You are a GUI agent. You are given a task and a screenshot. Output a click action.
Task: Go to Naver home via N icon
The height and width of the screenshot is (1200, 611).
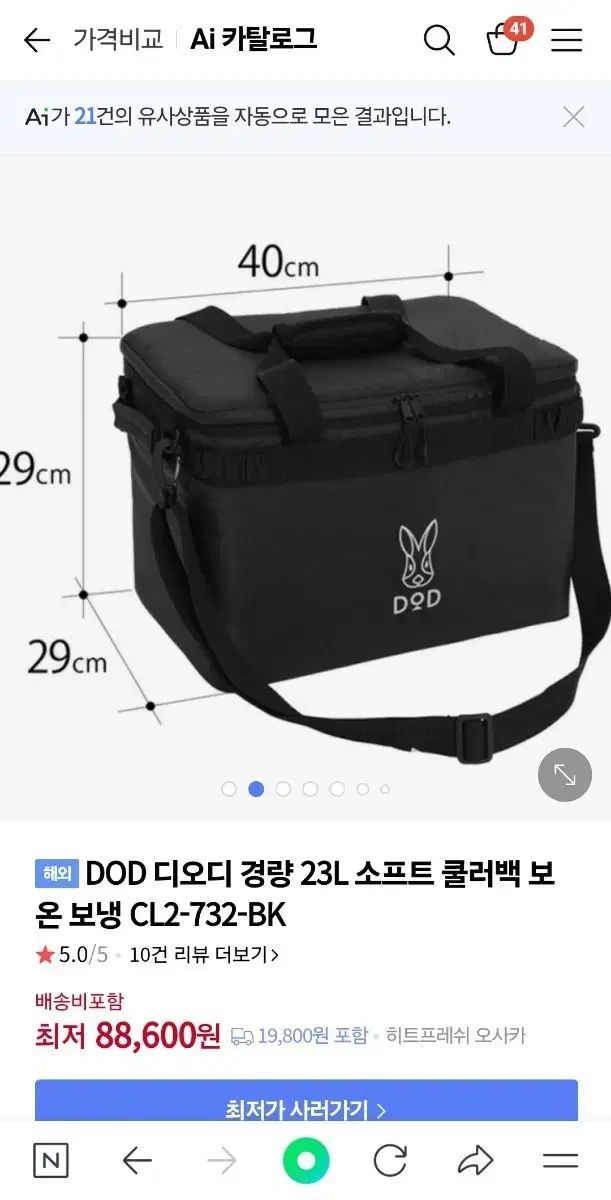click(51, 1161)
